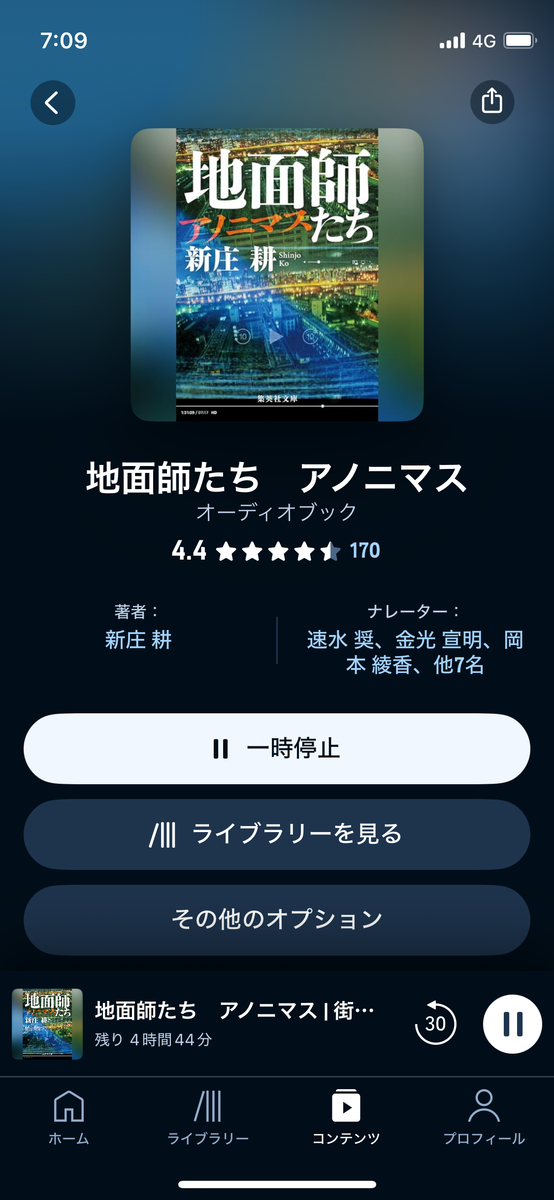554x1200 pixels.
Task: Open author 新庄 耕's page
Action: pos(138,640)
